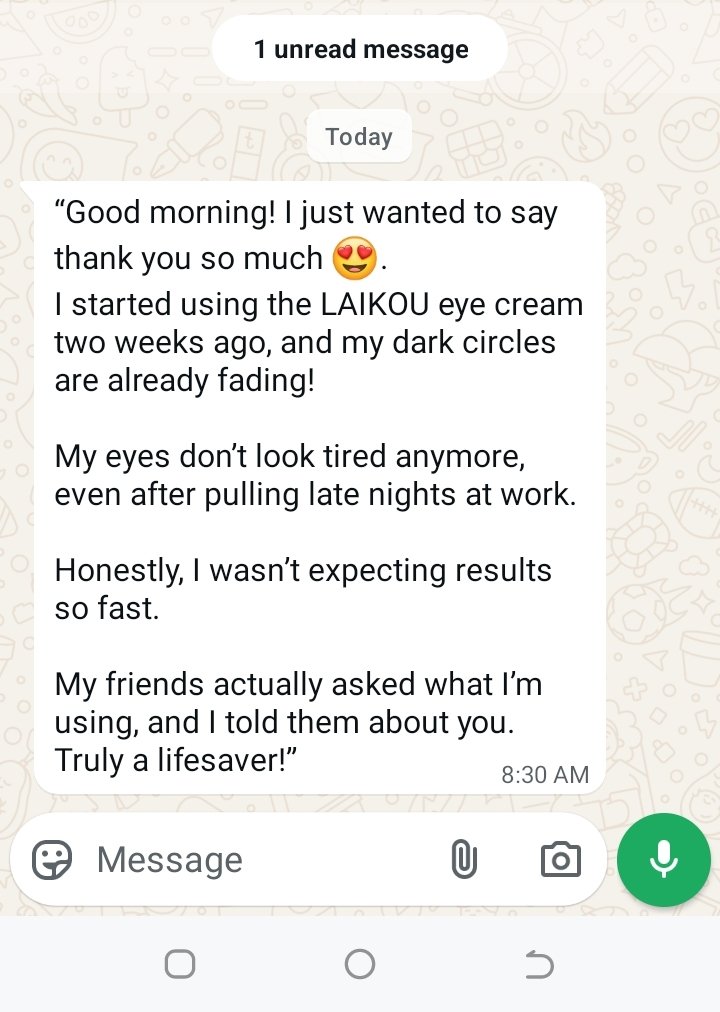Tap the green voice message microphone

(663, 859)
